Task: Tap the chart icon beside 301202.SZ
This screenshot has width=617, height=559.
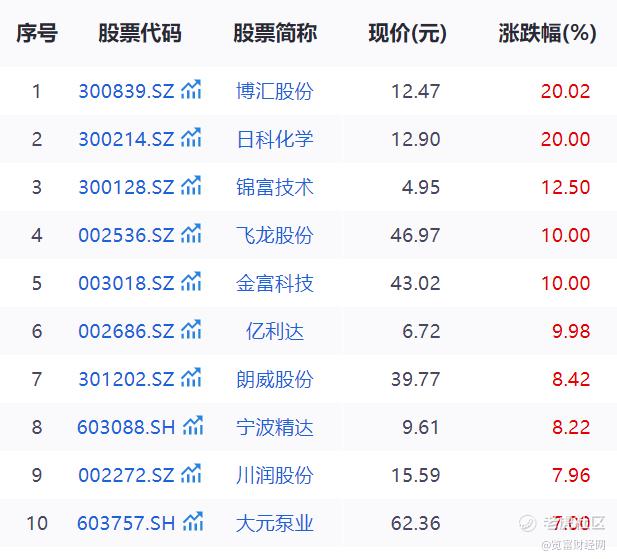Action: [x=191, y=378]
